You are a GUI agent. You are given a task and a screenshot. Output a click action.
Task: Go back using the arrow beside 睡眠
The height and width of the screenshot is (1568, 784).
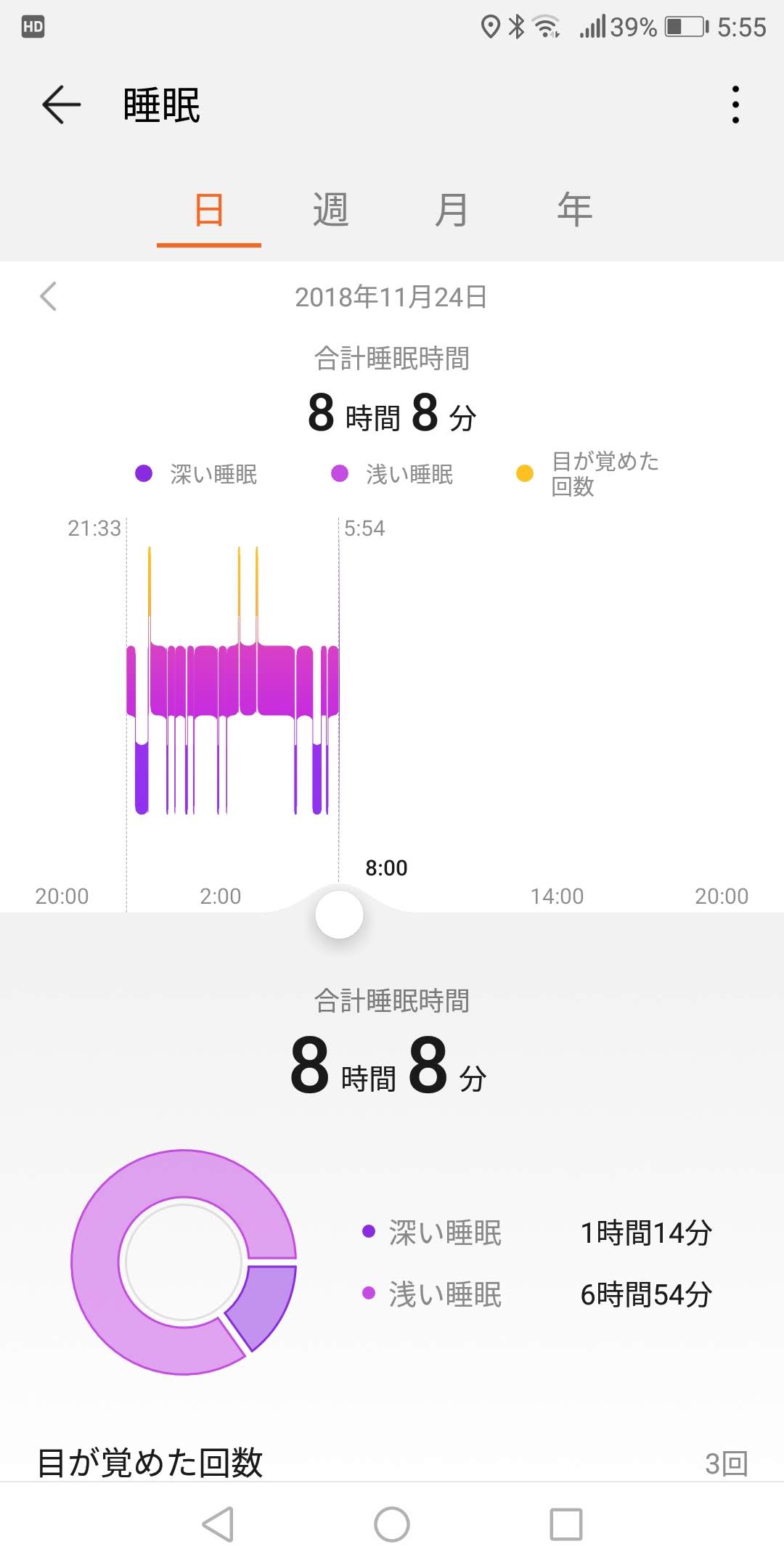tap(61, 105)
